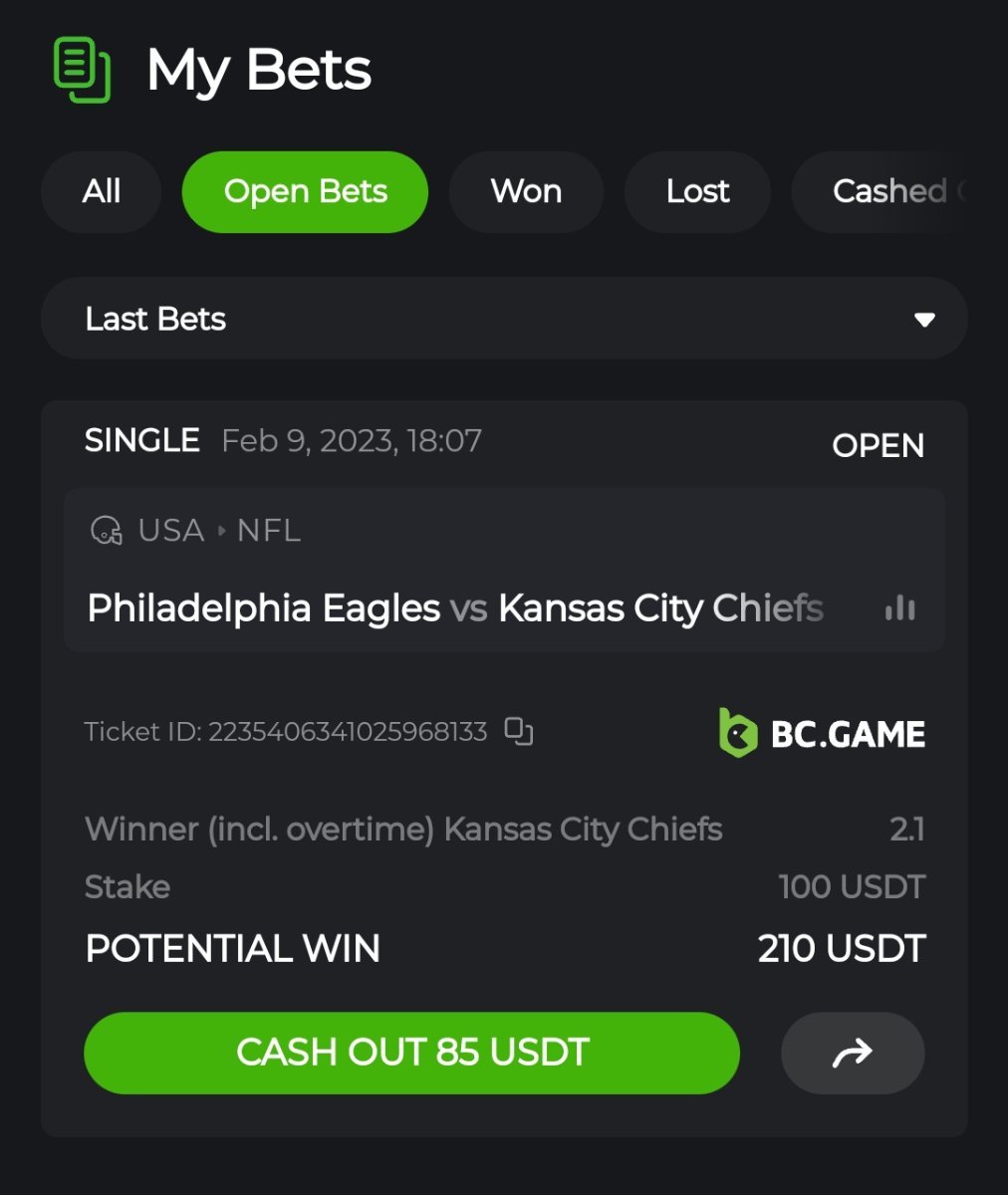
Task: Show all bets filter
Action: (x=102, y=192)
